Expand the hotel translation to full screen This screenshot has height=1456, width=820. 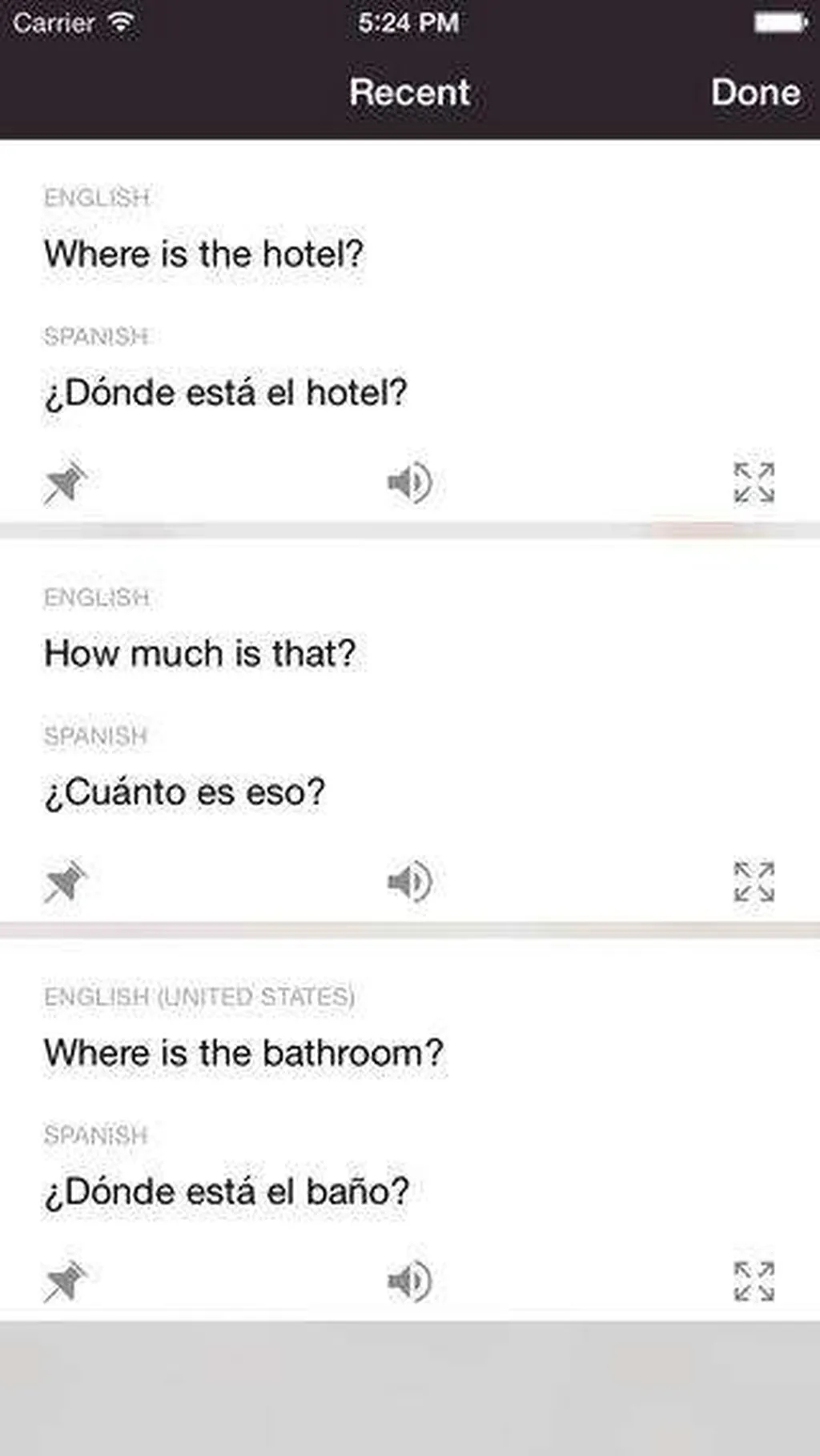754,482
